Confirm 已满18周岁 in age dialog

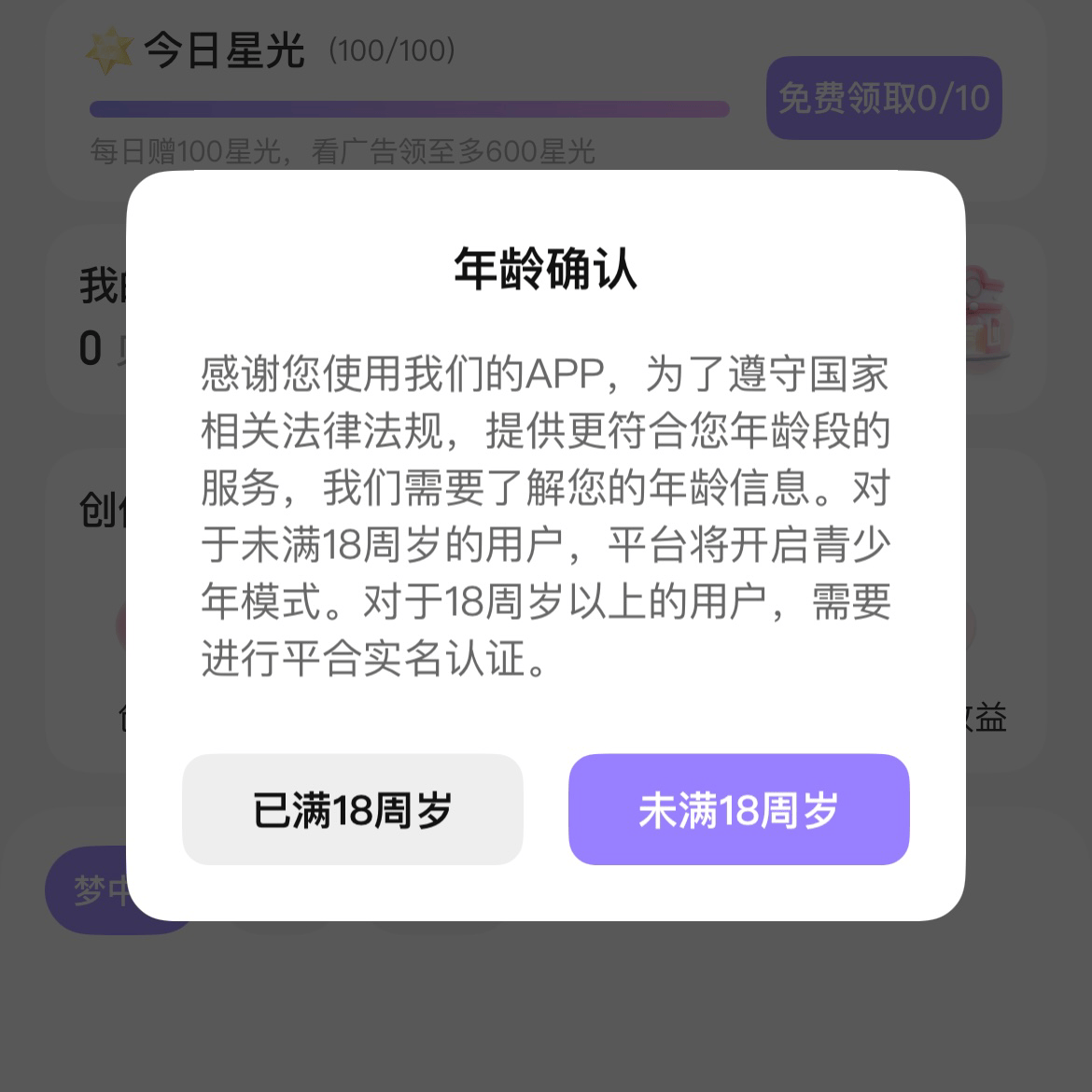pyautogui.click(x=352, y=809)
